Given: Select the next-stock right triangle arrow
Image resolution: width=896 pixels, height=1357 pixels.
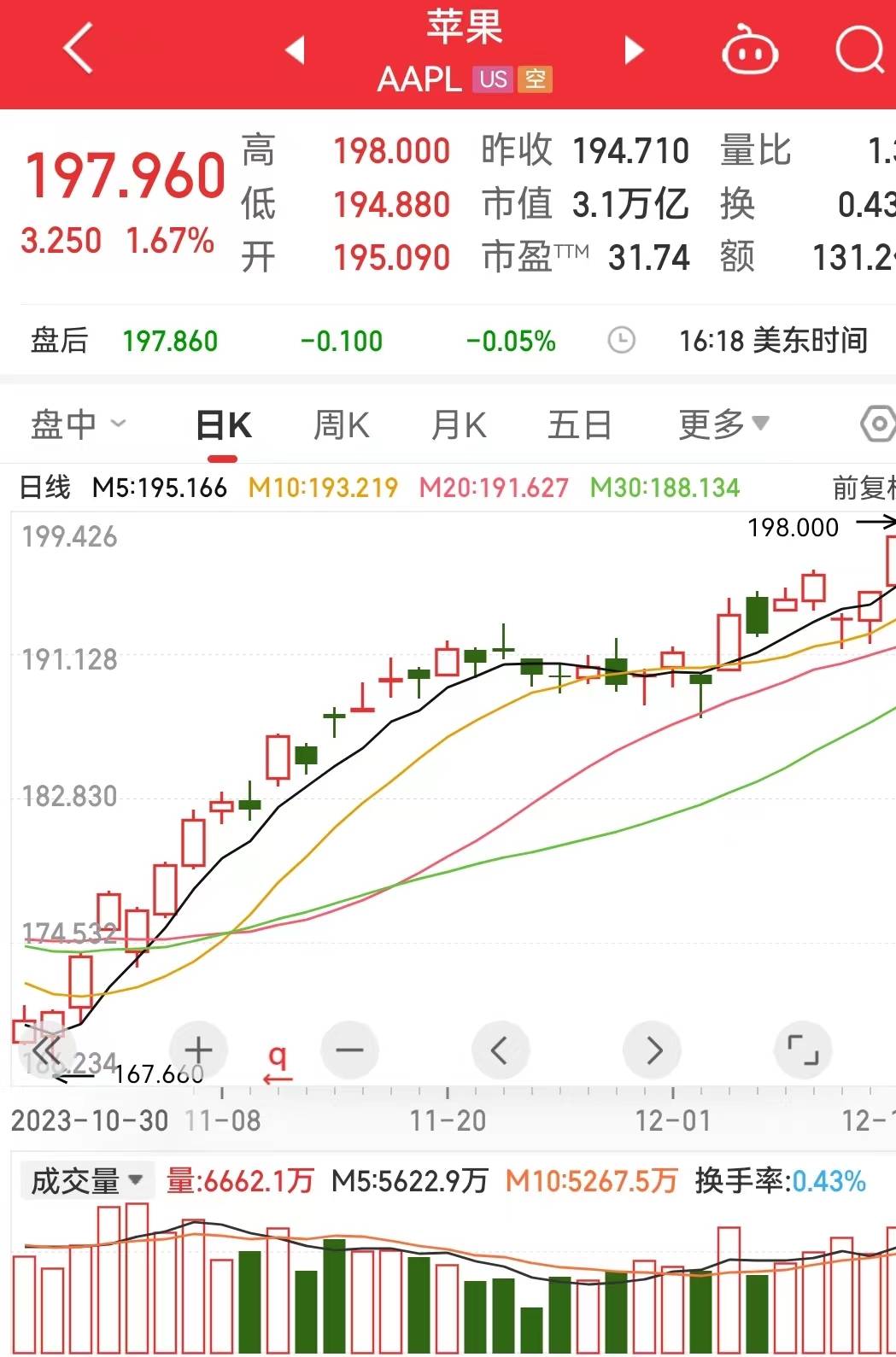Looking at the screenshot, I should (x=633, y=50).
